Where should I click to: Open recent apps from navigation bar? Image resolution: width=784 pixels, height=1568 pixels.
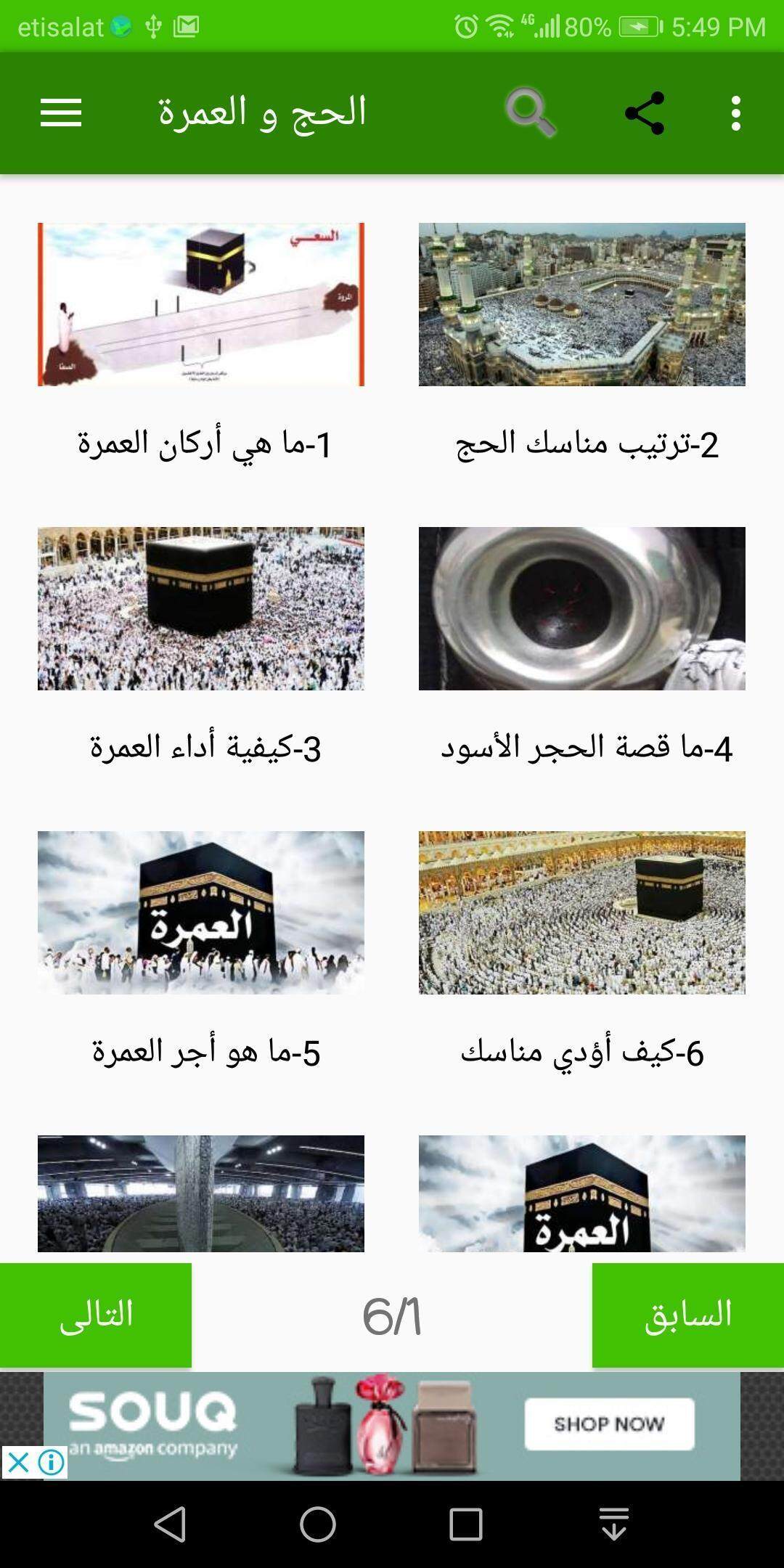465,1524
